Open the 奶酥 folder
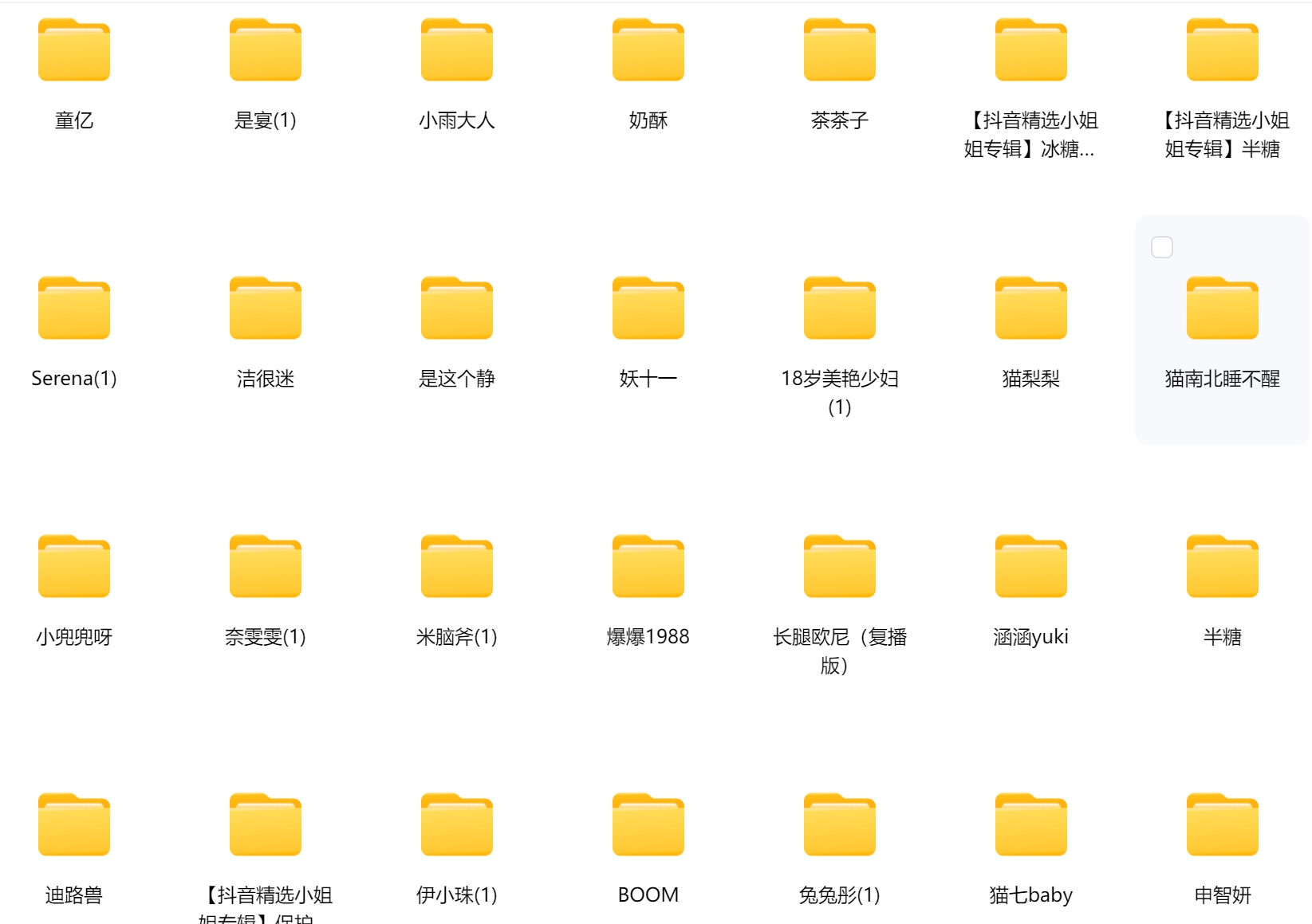Viewport: 1312px width, 924px height. point(648,50)
